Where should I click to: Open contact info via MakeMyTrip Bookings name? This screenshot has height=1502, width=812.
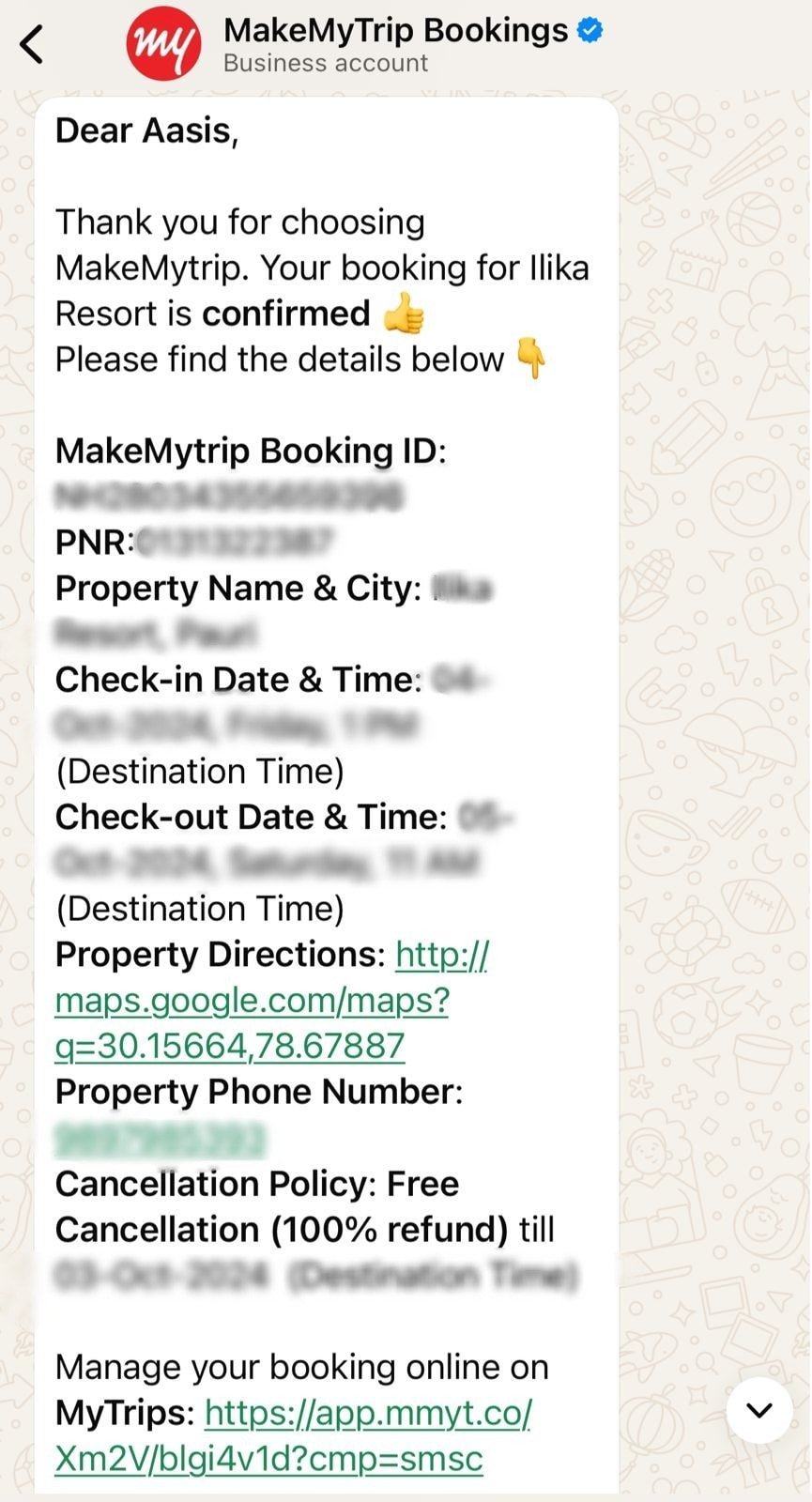[399, 29]
